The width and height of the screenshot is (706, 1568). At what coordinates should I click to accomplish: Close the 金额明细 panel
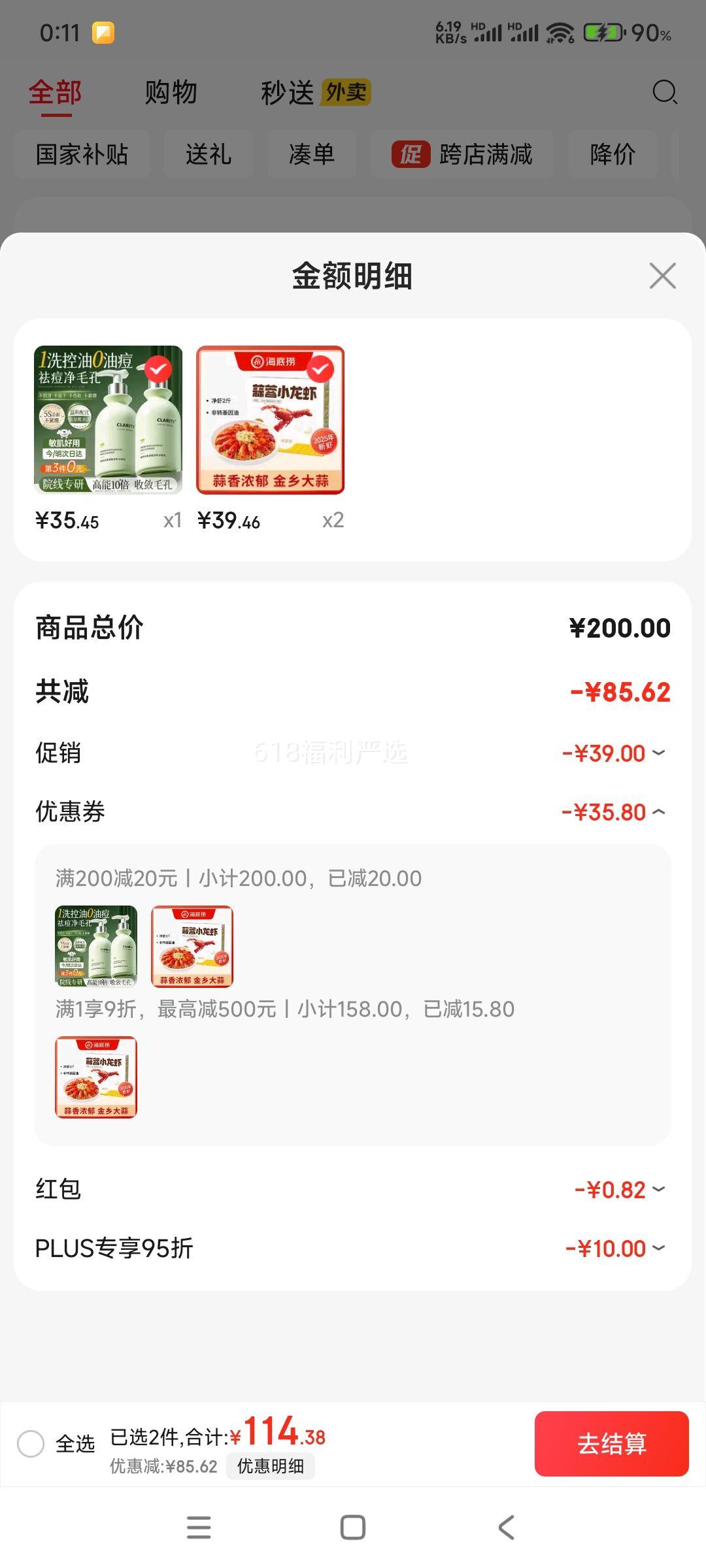[x=662, y=276]
